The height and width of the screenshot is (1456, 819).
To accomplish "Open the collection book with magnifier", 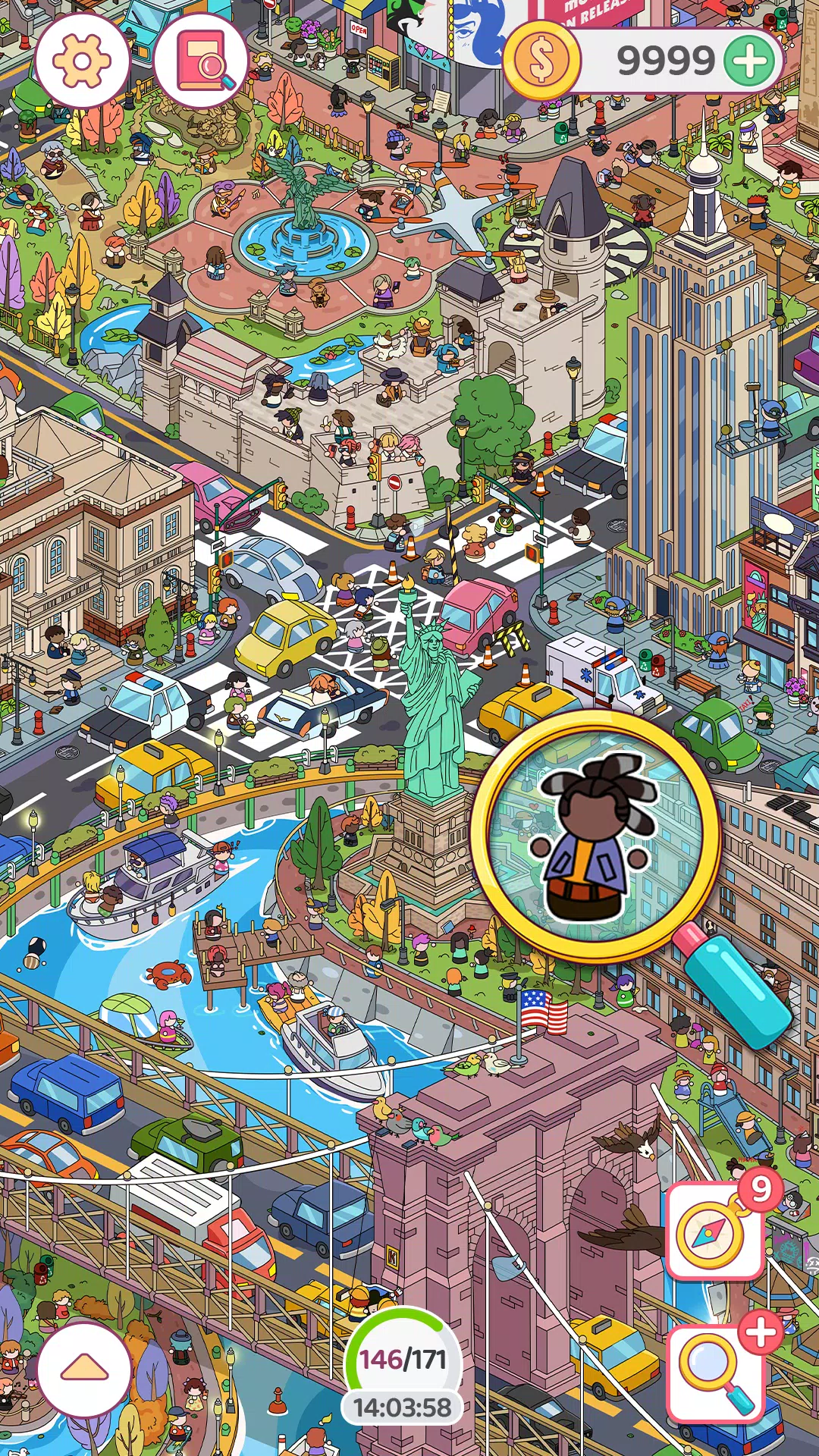I will pyautogui.click(x=202, y=60).
